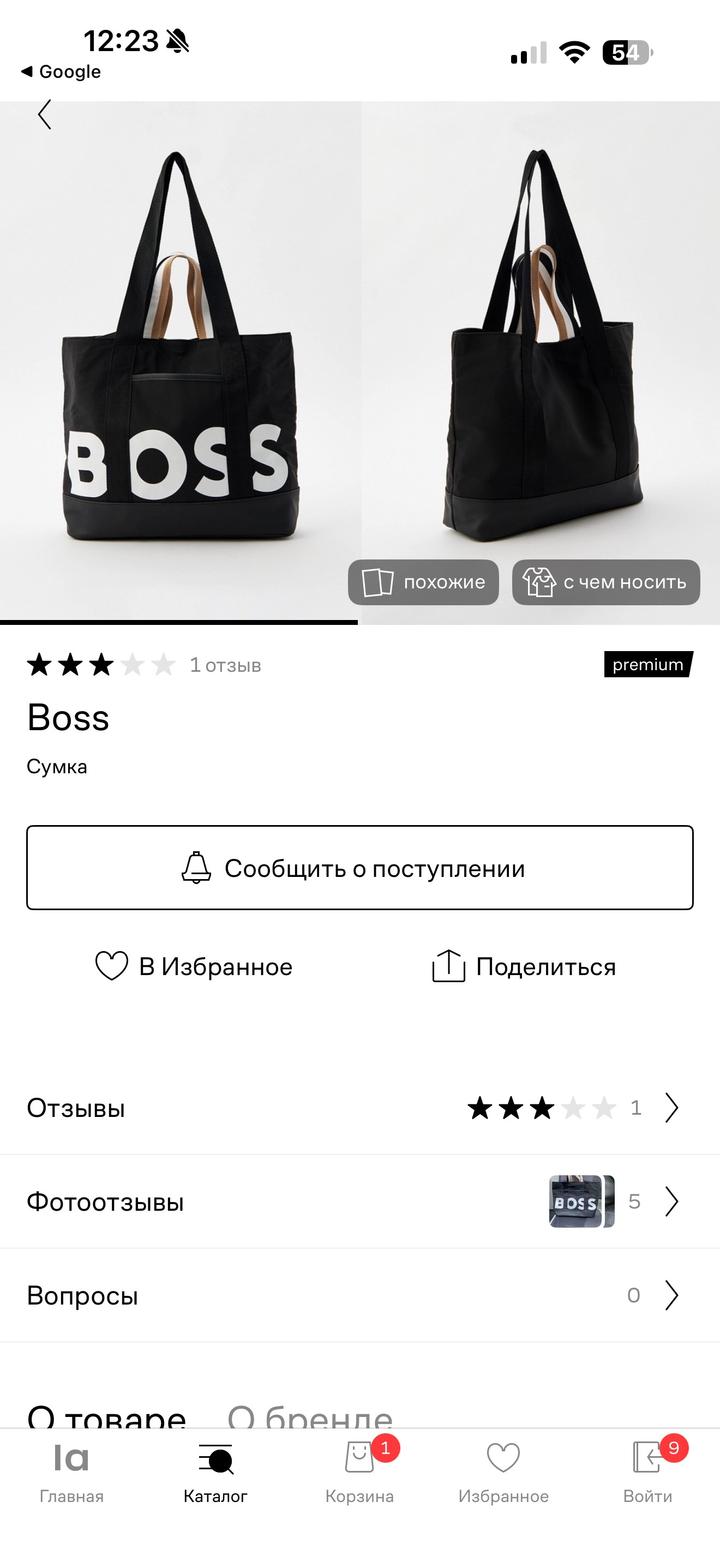Open the 'с чем носить' outfit suggestions
Screen dimensions: 720x1564
[606, 582]
